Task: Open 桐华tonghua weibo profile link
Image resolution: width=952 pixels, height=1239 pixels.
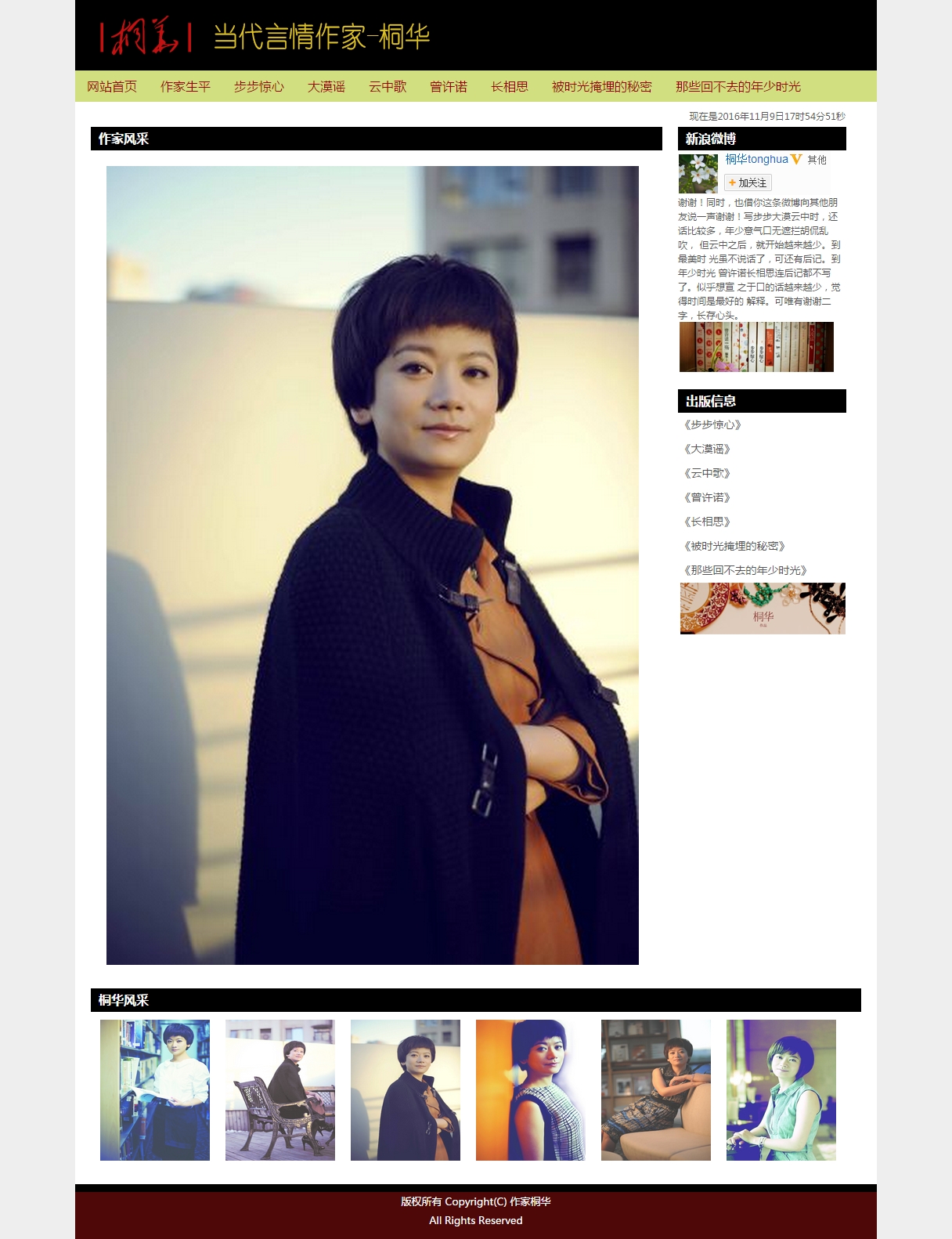Action: click(756, 159)
